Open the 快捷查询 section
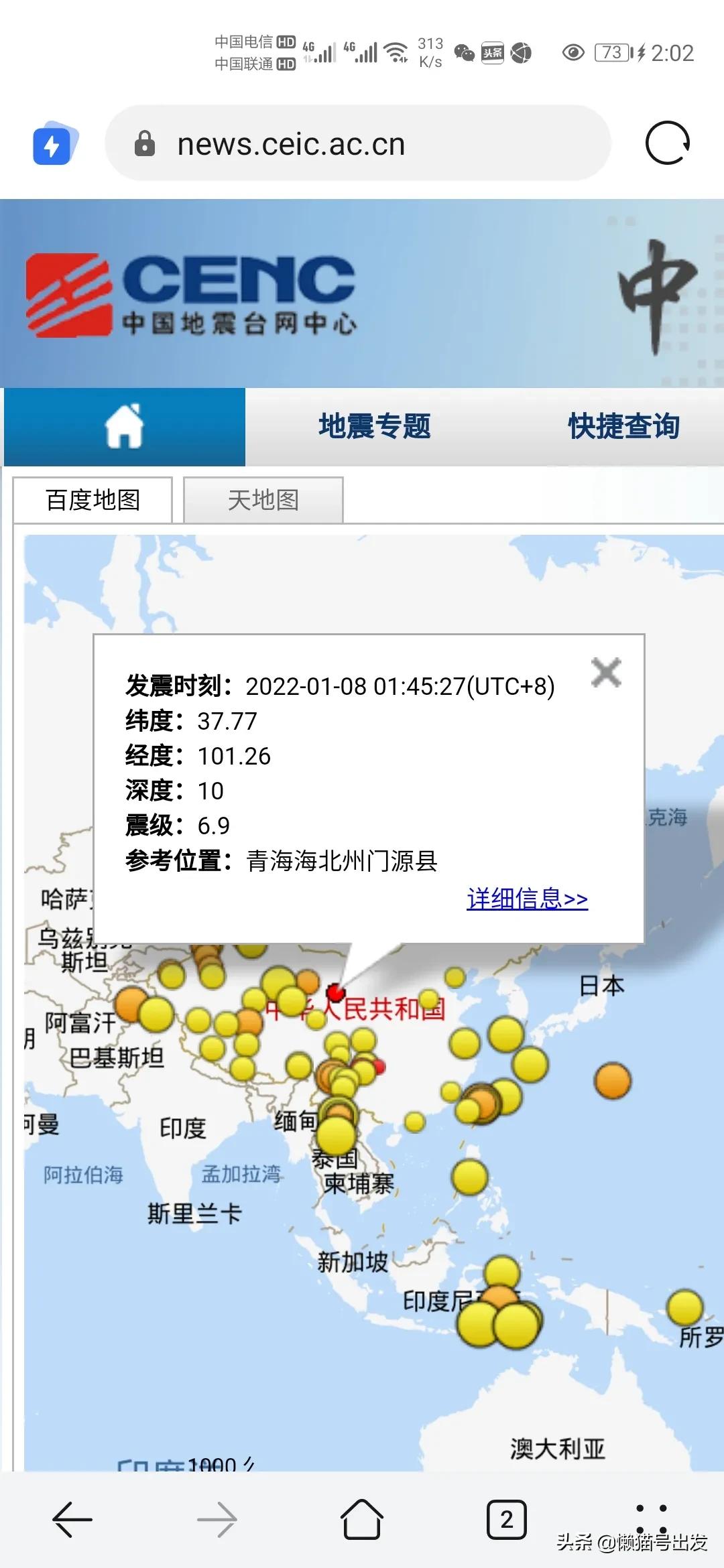This screenshot has width=724, height=1568. [x=623, y=426]
